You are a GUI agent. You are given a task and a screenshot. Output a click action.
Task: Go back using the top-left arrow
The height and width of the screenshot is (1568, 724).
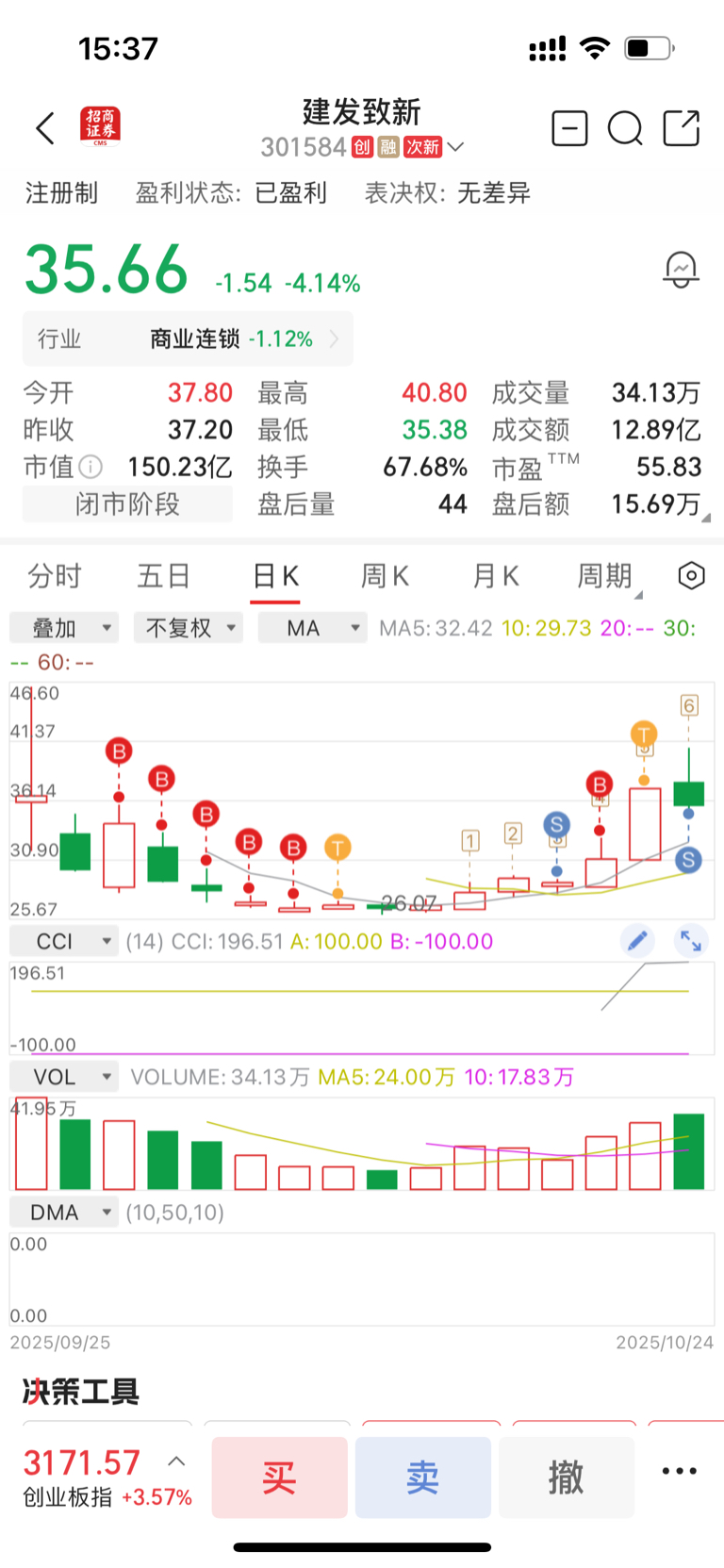pos(45,128)
